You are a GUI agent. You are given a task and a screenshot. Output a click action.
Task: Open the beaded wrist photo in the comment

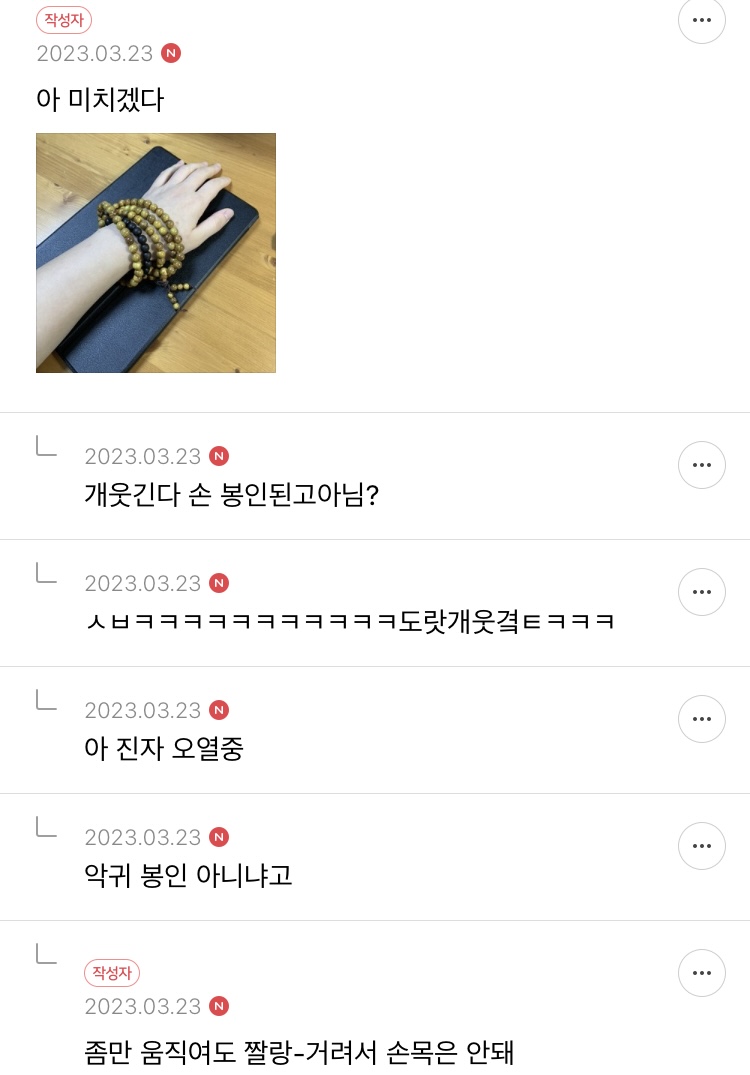point(156,253)
